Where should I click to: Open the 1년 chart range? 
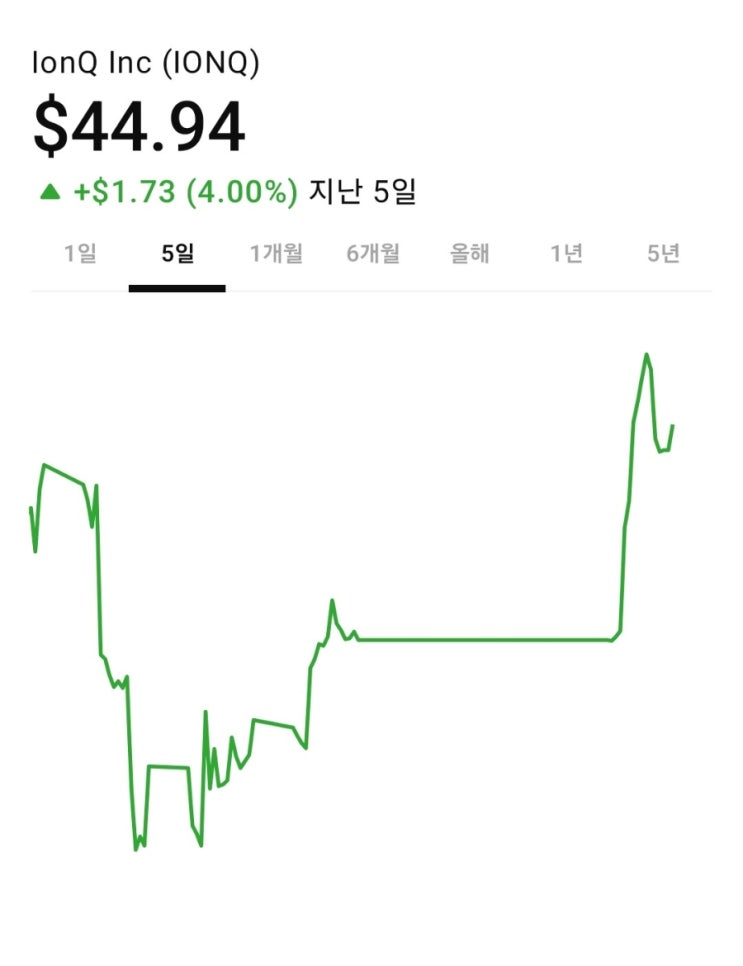click(x=566, y=253)
